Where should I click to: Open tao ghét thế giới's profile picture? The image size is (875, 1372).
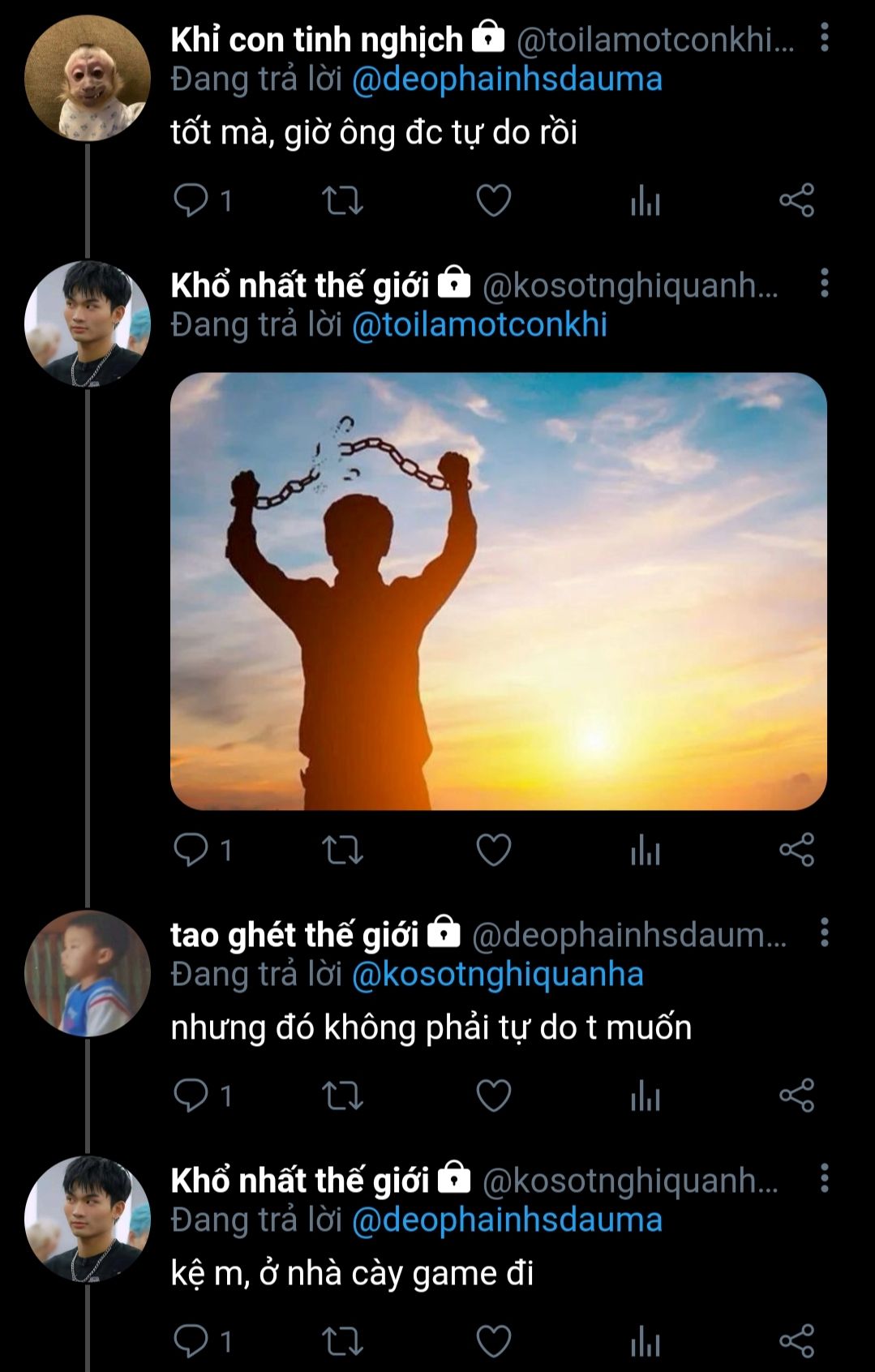pyautogui.click(x=87, y=973)
